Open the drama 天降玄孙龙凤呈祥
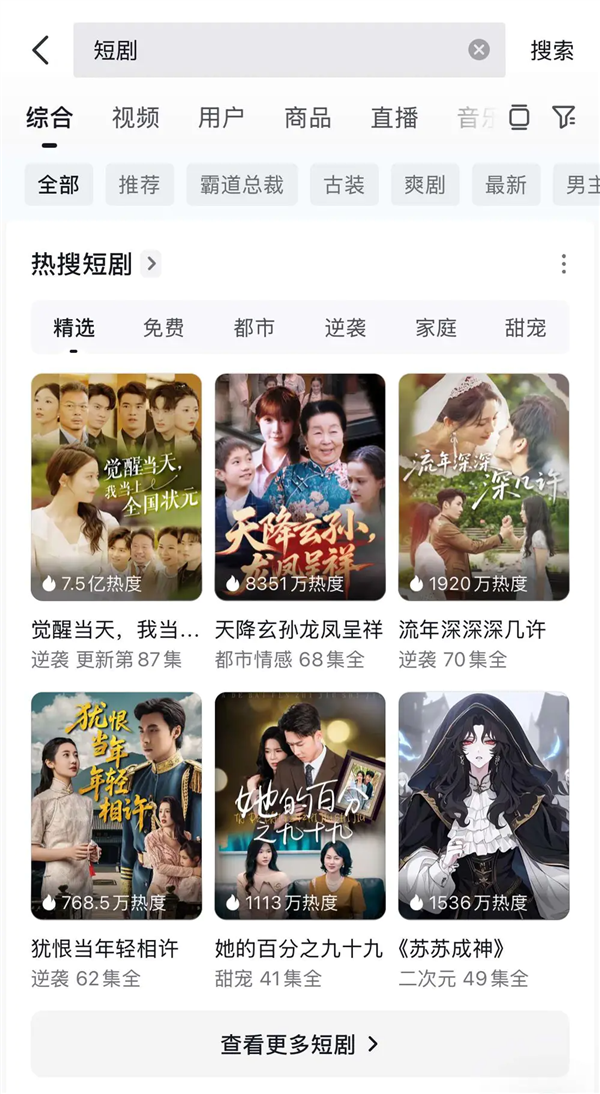This screenshot has width=600, height=1094. [x=299, y=487]
